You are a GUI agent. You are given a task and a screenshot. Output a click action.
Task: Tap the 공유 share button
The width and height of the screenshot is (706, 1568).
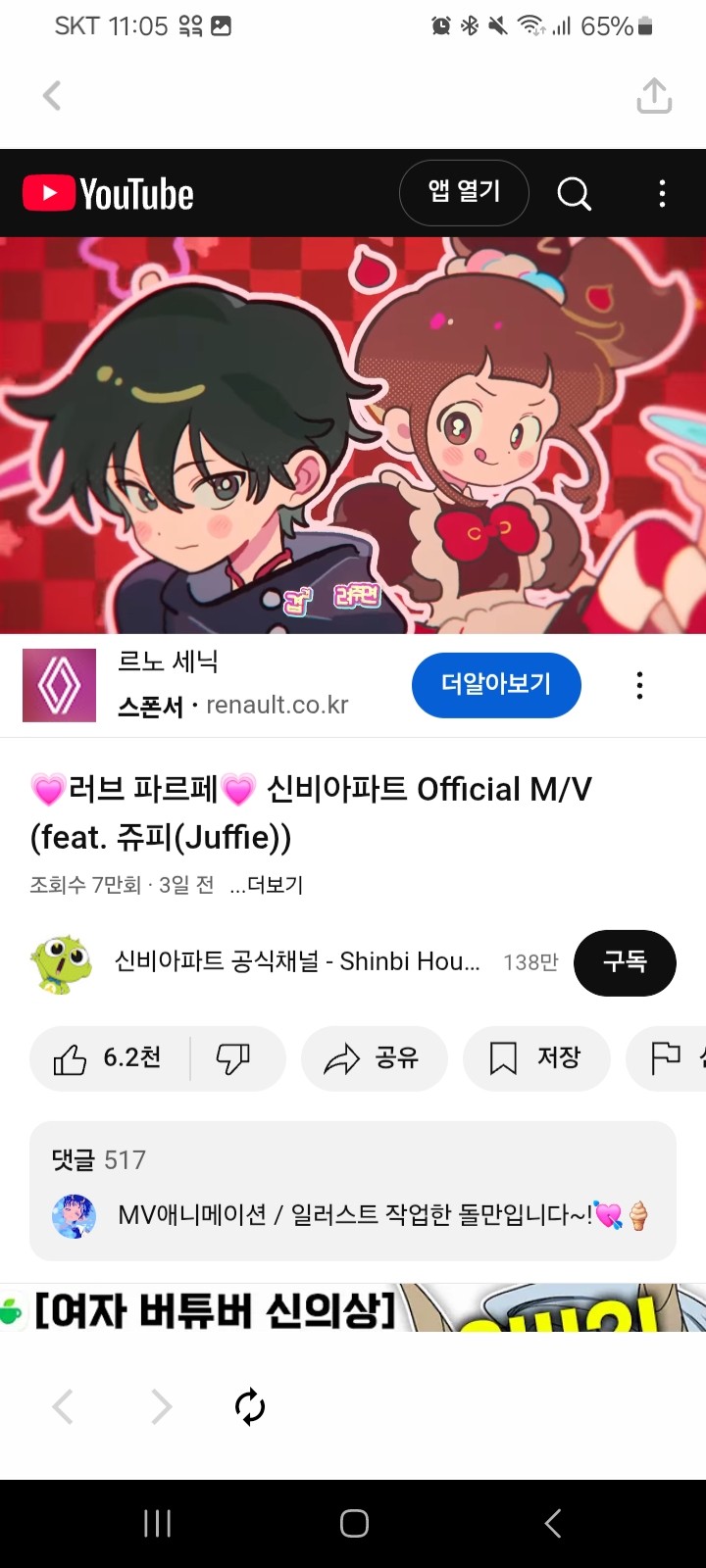point(373,1058)
